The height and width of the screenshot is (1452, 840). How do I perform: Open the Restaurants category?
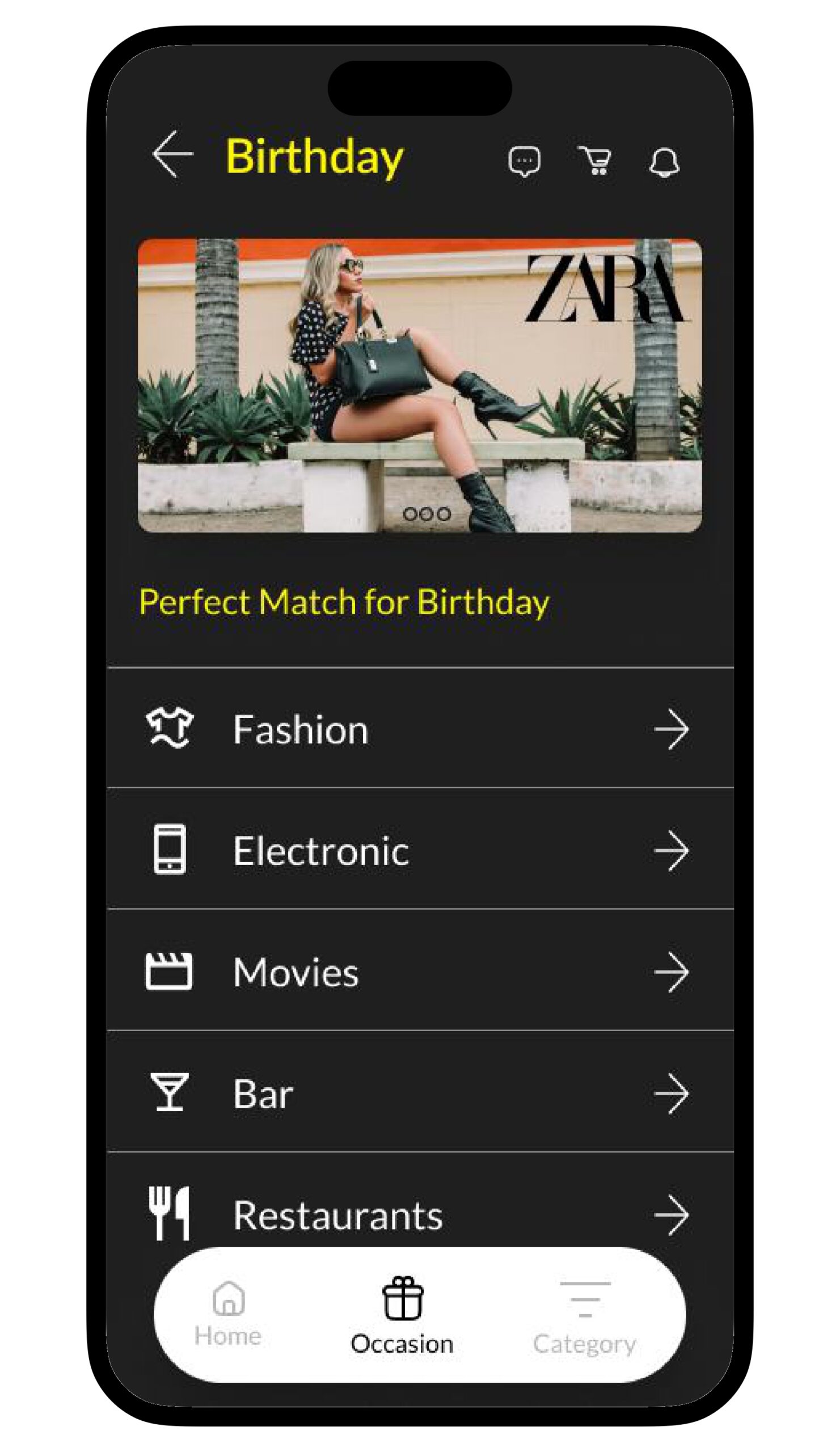(x=419, y=1214)
